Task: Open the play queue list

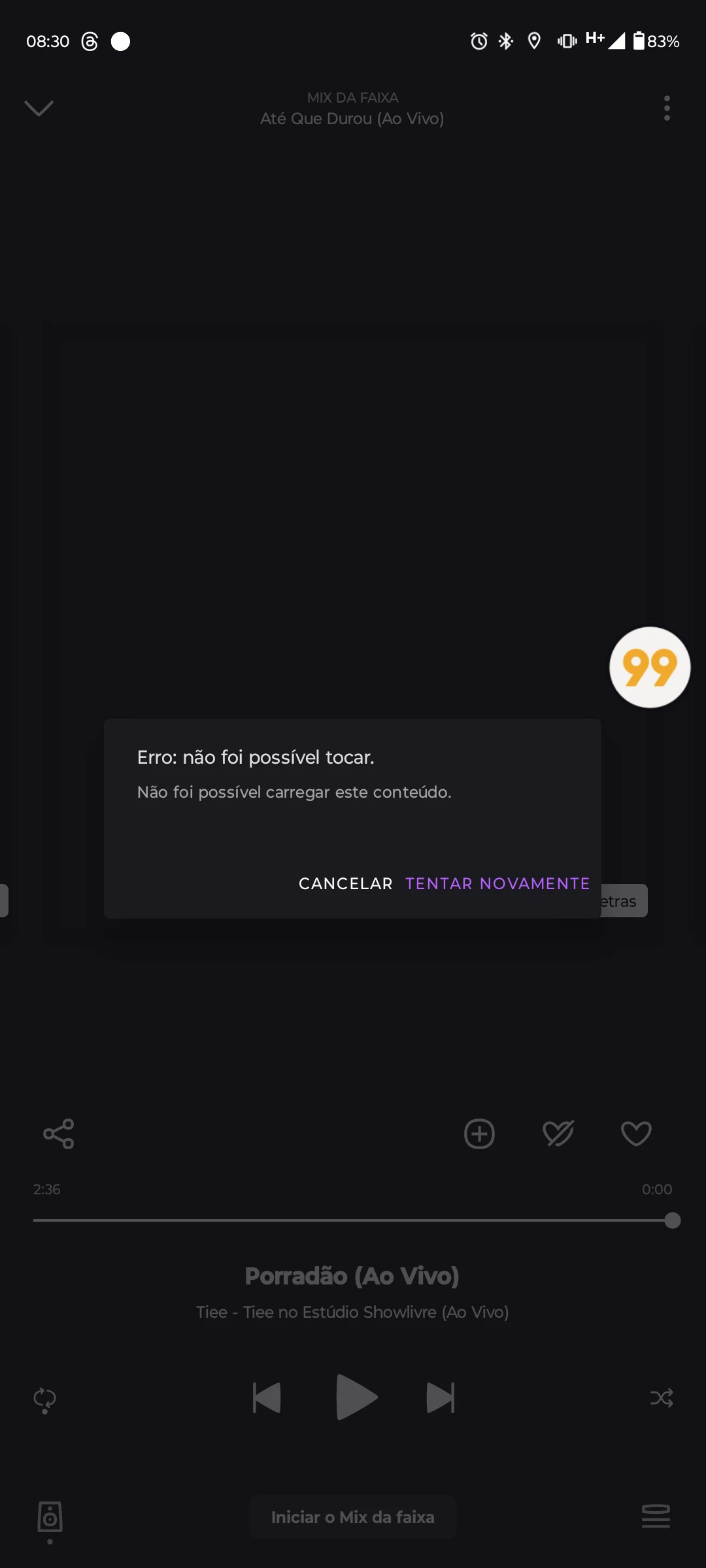Action: click(656, 1516)
